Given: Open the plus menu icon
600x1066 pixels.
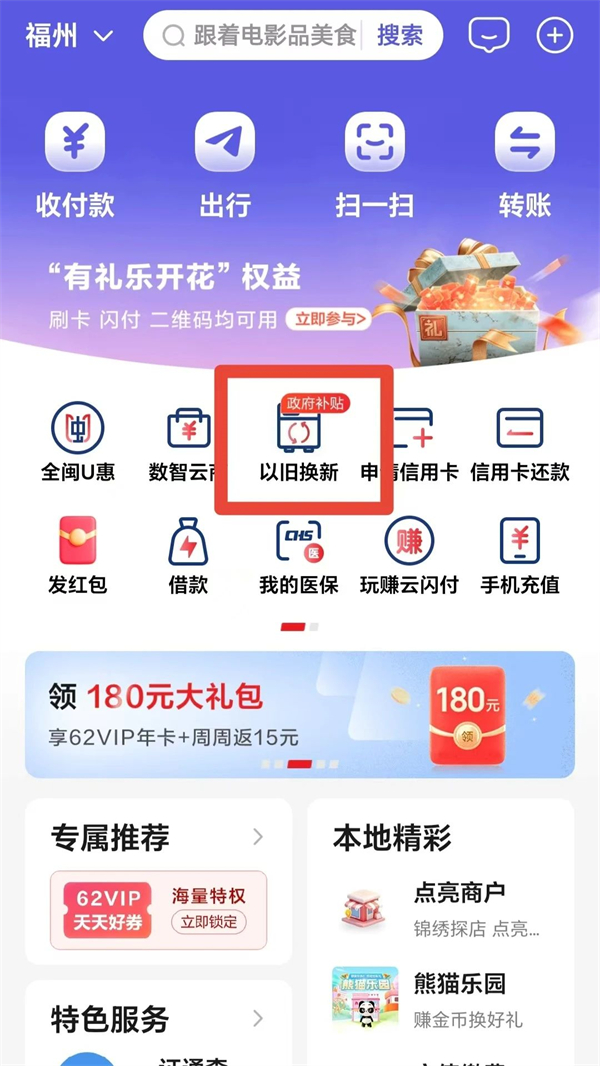Looking at the screenshot, I should point(554,36).
